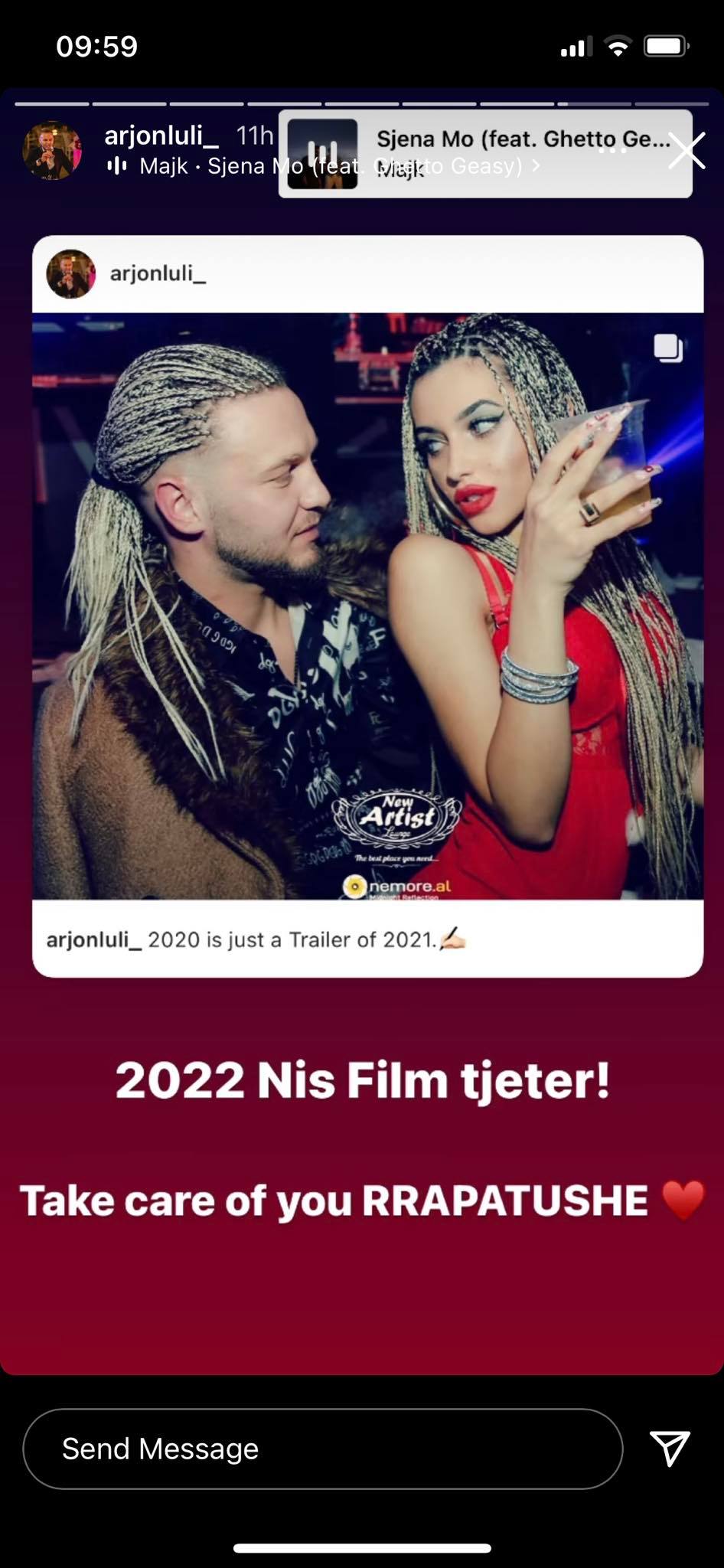The width and height of the screenshot is (724, 1568).
Task: Open arjonluli_ username in story header
Action: (x=161, y=136)
